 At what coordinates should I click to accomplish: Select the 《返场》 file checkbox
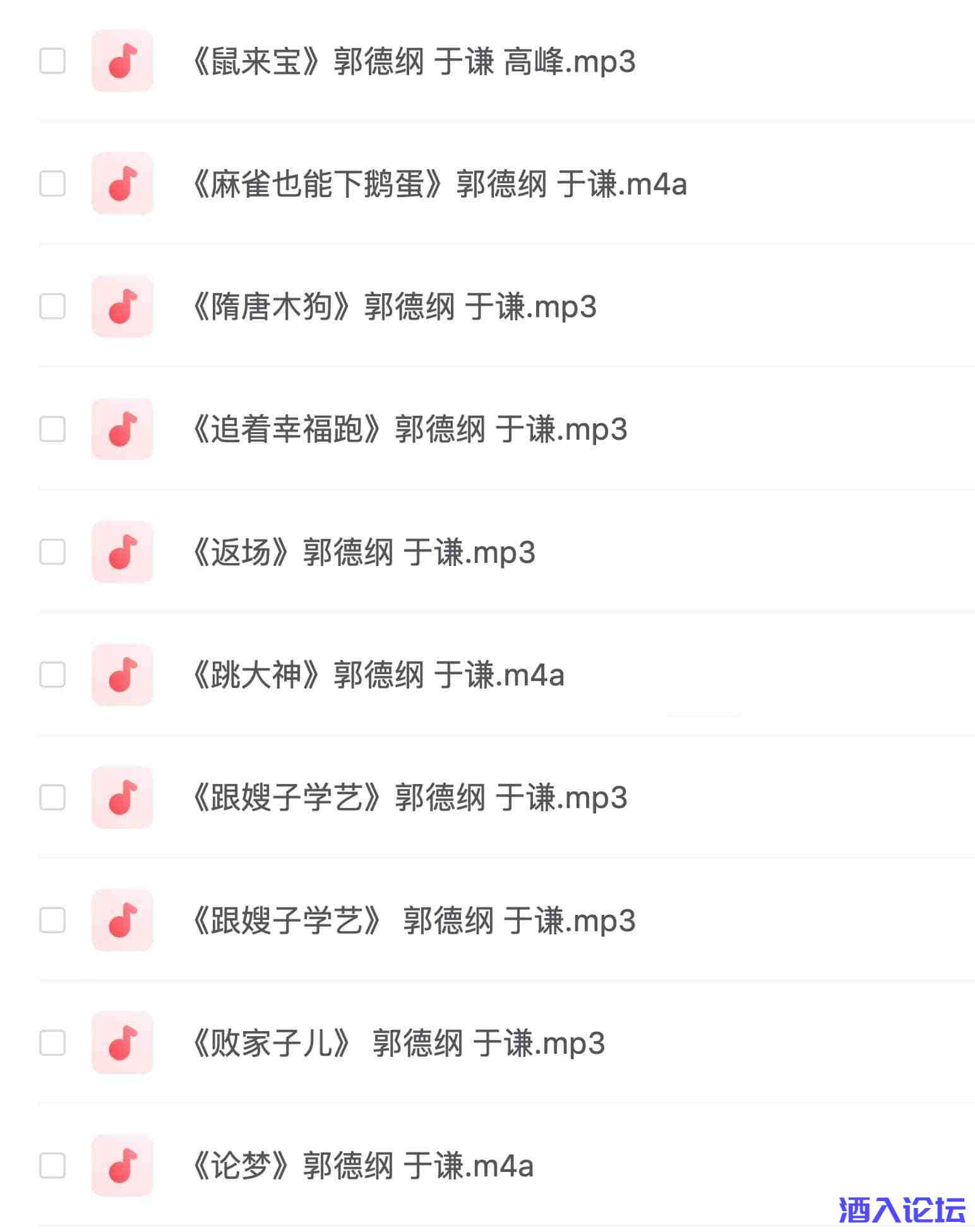coord(52,552)
